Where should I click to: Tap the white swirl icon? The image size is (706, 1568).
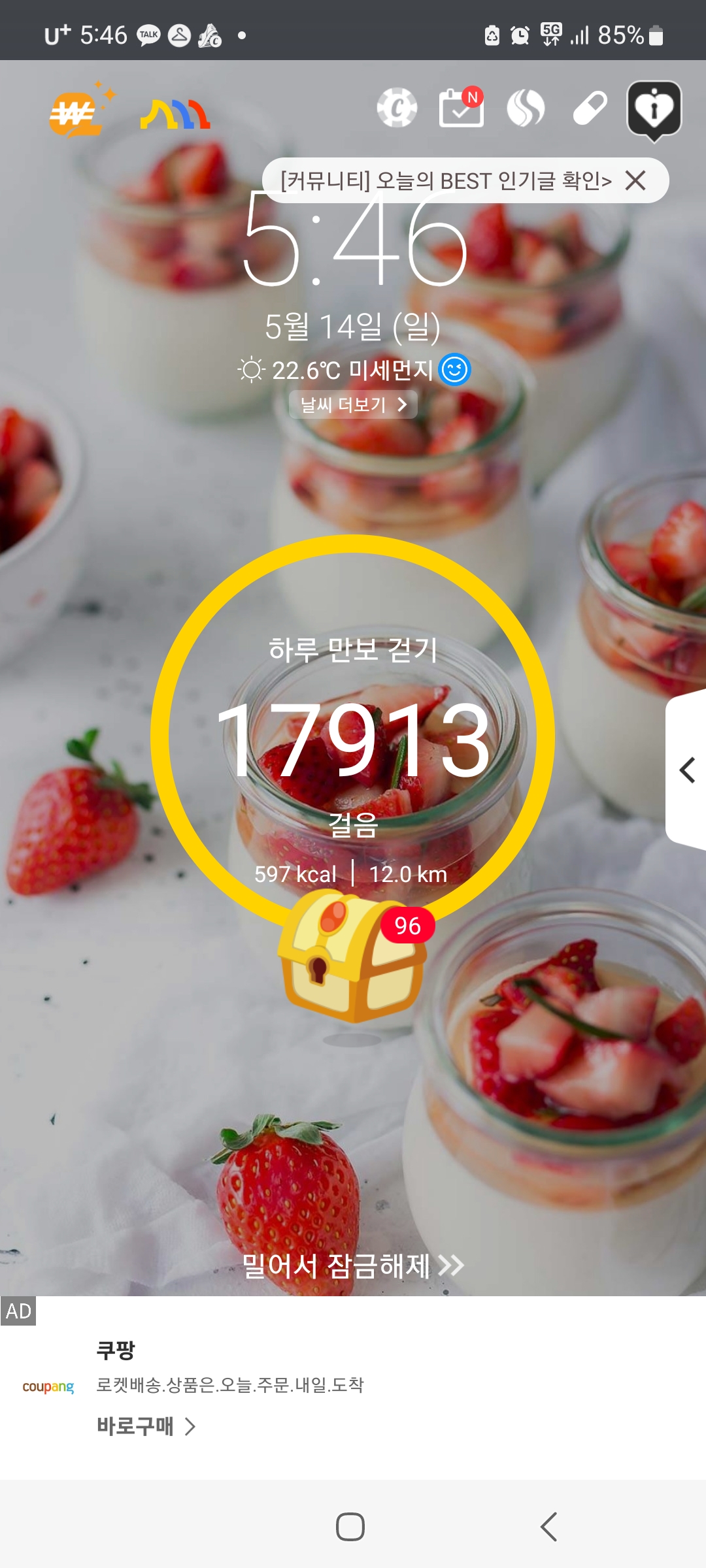click(x=526, y=108)
